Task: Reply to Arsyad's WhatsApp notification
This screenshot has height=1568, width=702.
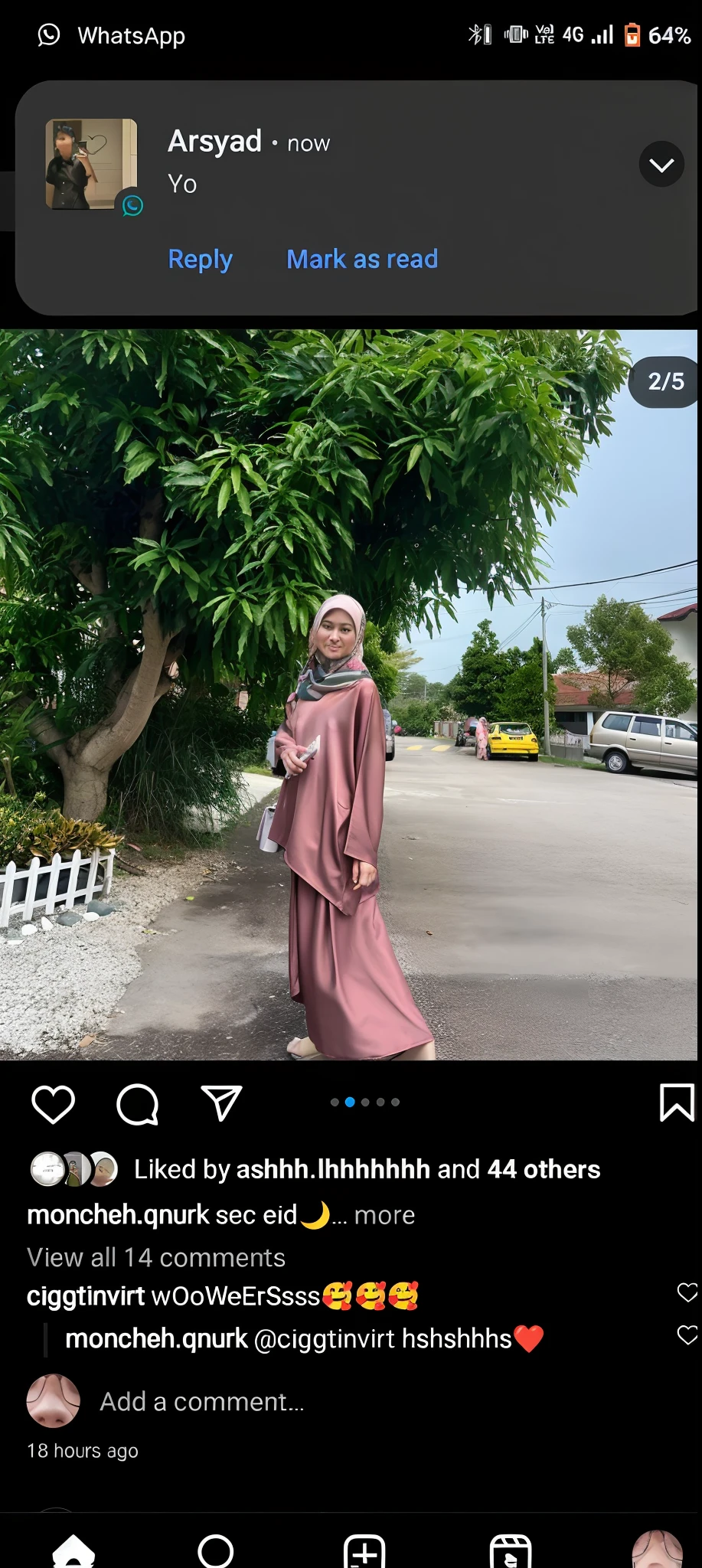Action: point(200,260)
